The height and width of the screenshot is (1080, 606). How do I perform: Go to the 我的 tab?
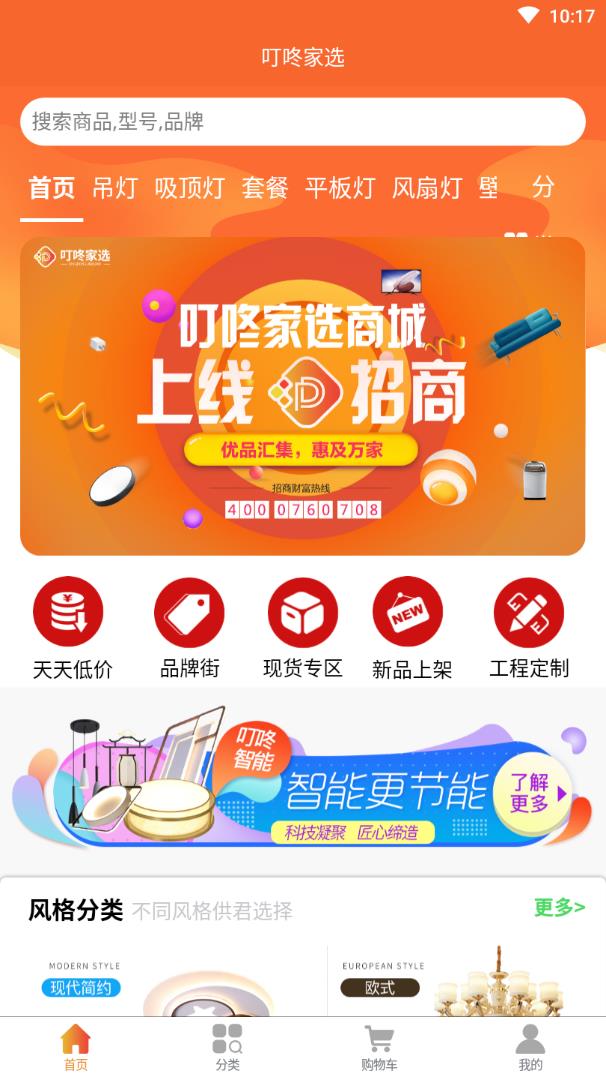pos(530,1047)
